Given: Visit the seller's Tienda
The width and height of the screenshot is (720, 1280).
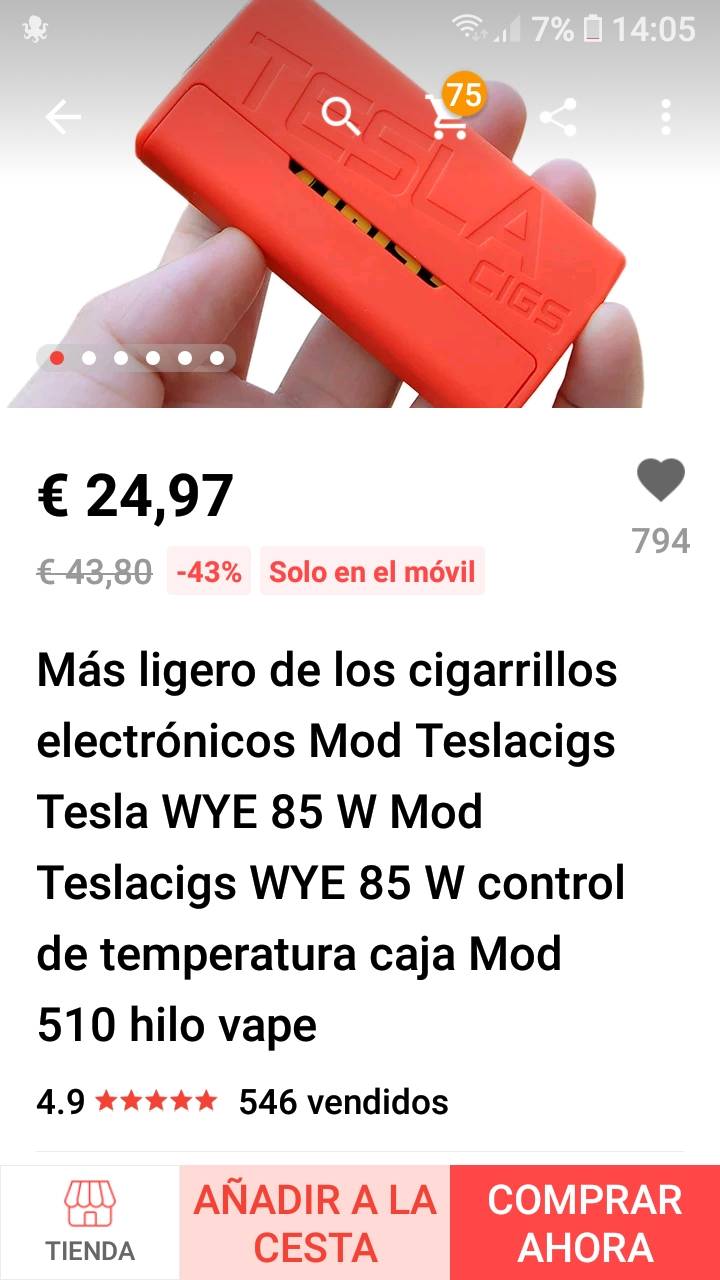Looking at the screenshot, I should (x=90, y=1222).
